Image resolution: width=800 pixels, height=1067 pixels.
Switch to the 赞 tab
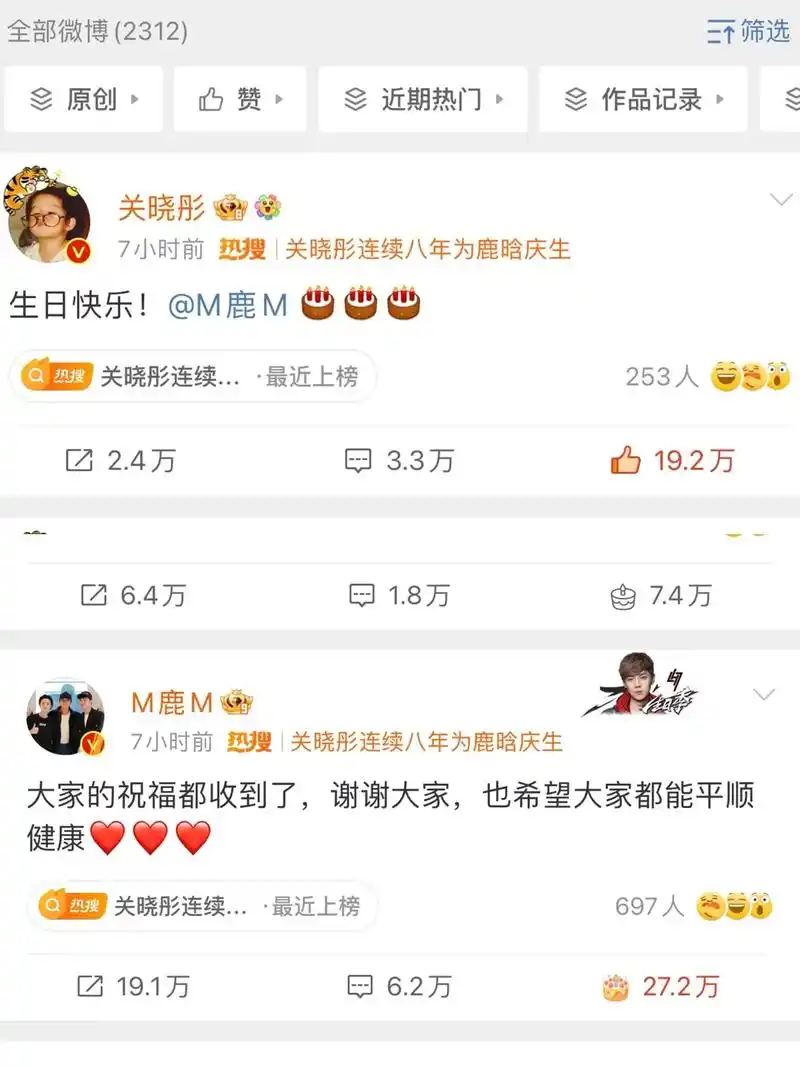tap(239, 99)
